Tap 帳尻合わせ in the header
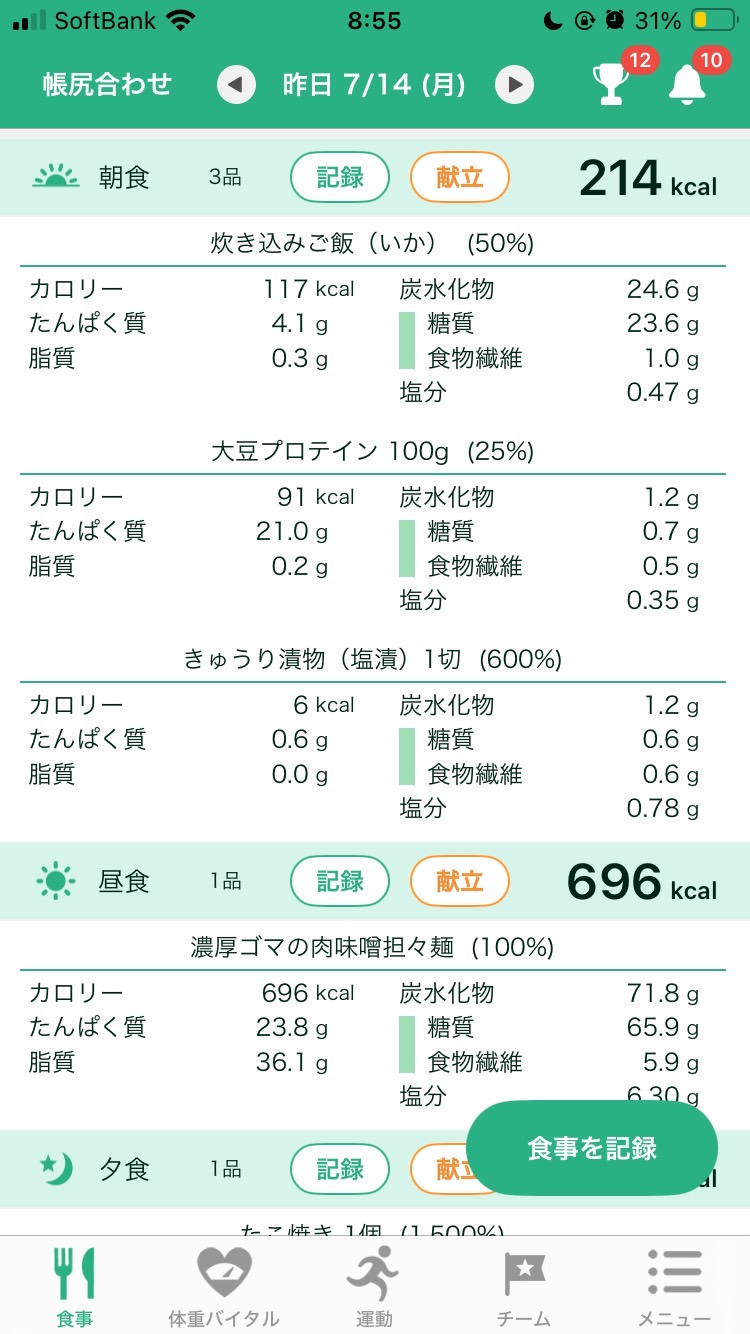750x1334 pixels. click(107, 85)
